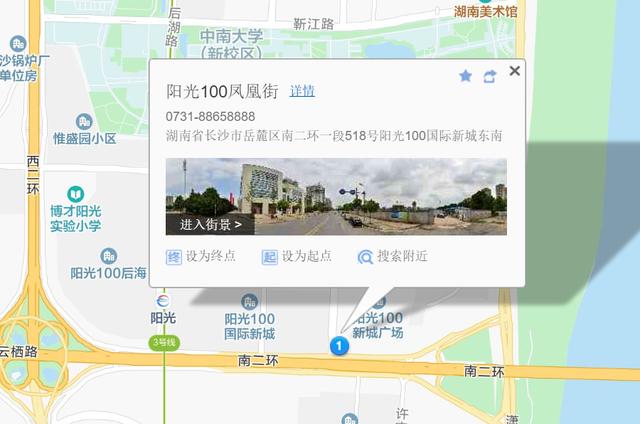This screenshot has height=424, width=640.
Task: Set this place as destination (设为终点)
Action: 201,256
